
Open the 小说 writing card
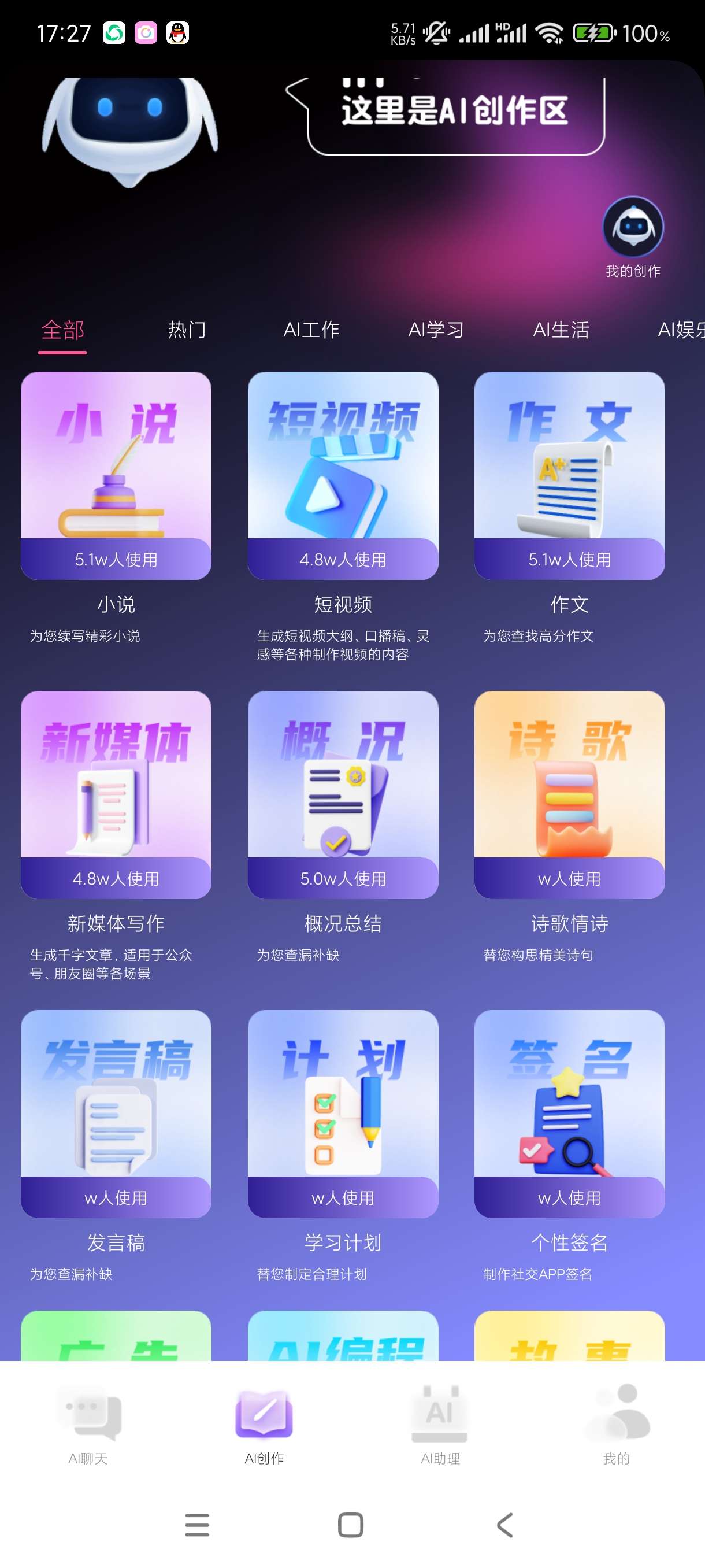(116, 475)
